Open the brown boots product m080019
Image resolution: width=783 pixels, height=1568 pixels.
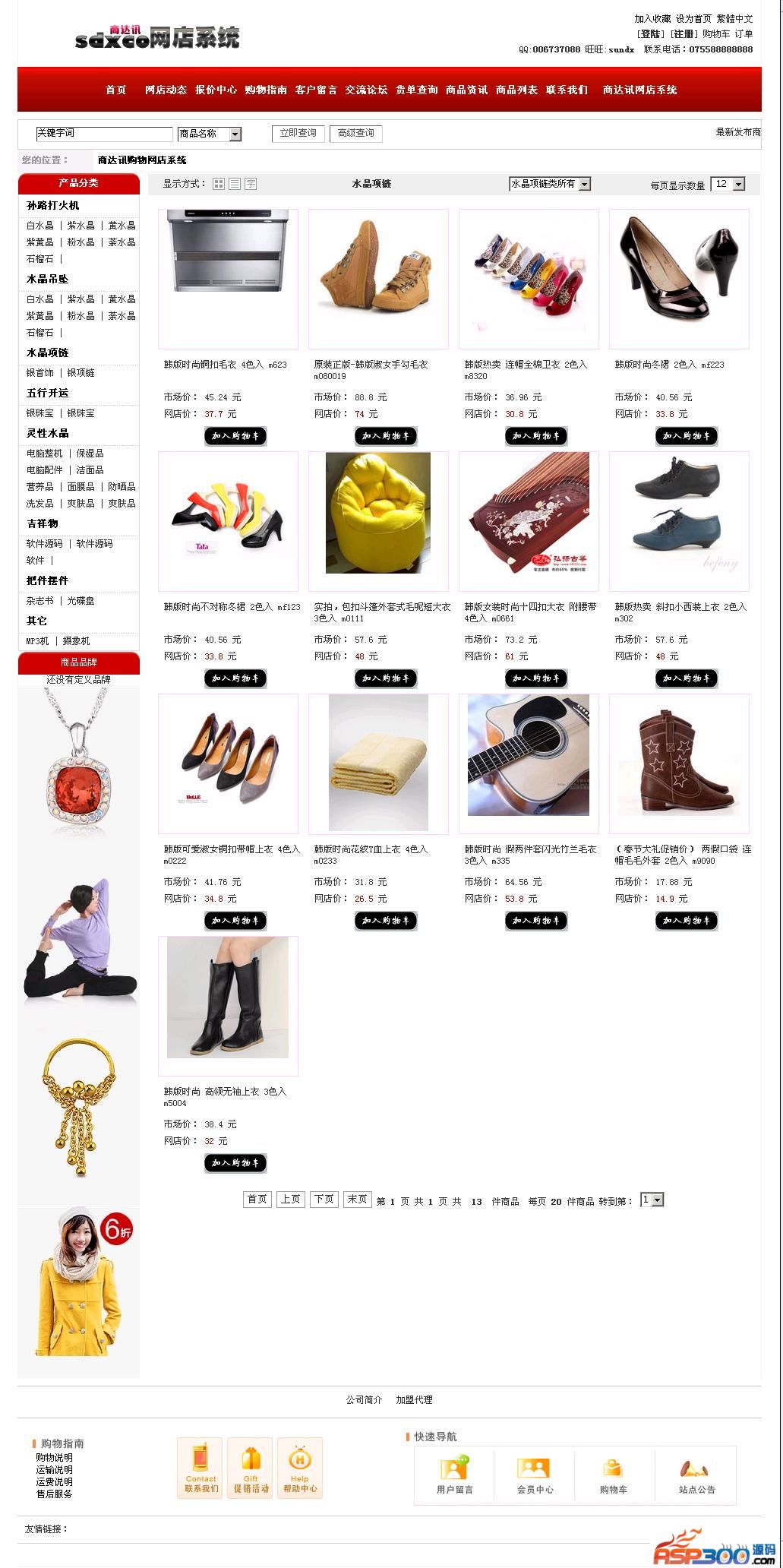[378, 279]
